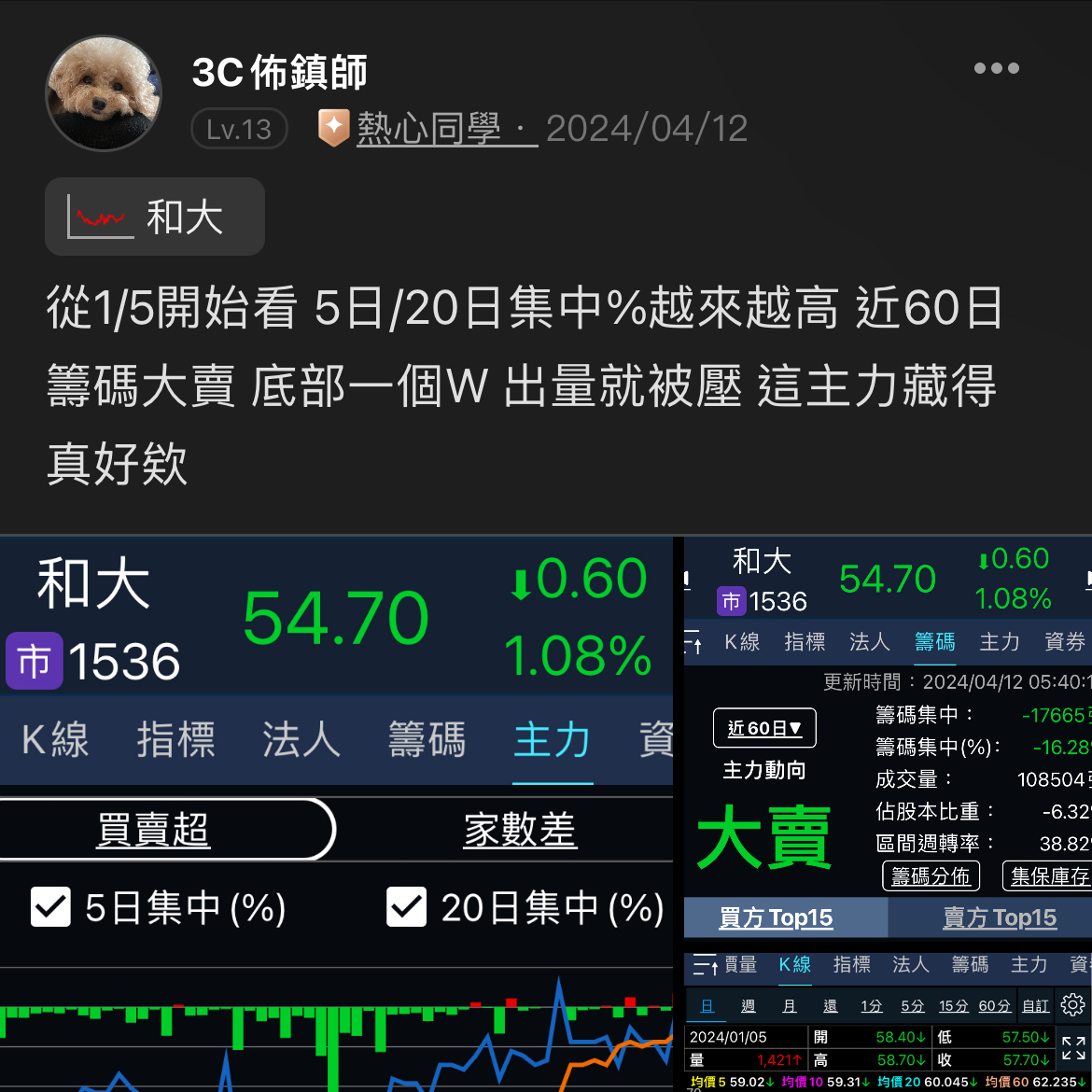Viewport: 1092px width, 1092px height.
Task: Open the 和大 stock chip
Action: pyautogui.click(x=155, y=217)
